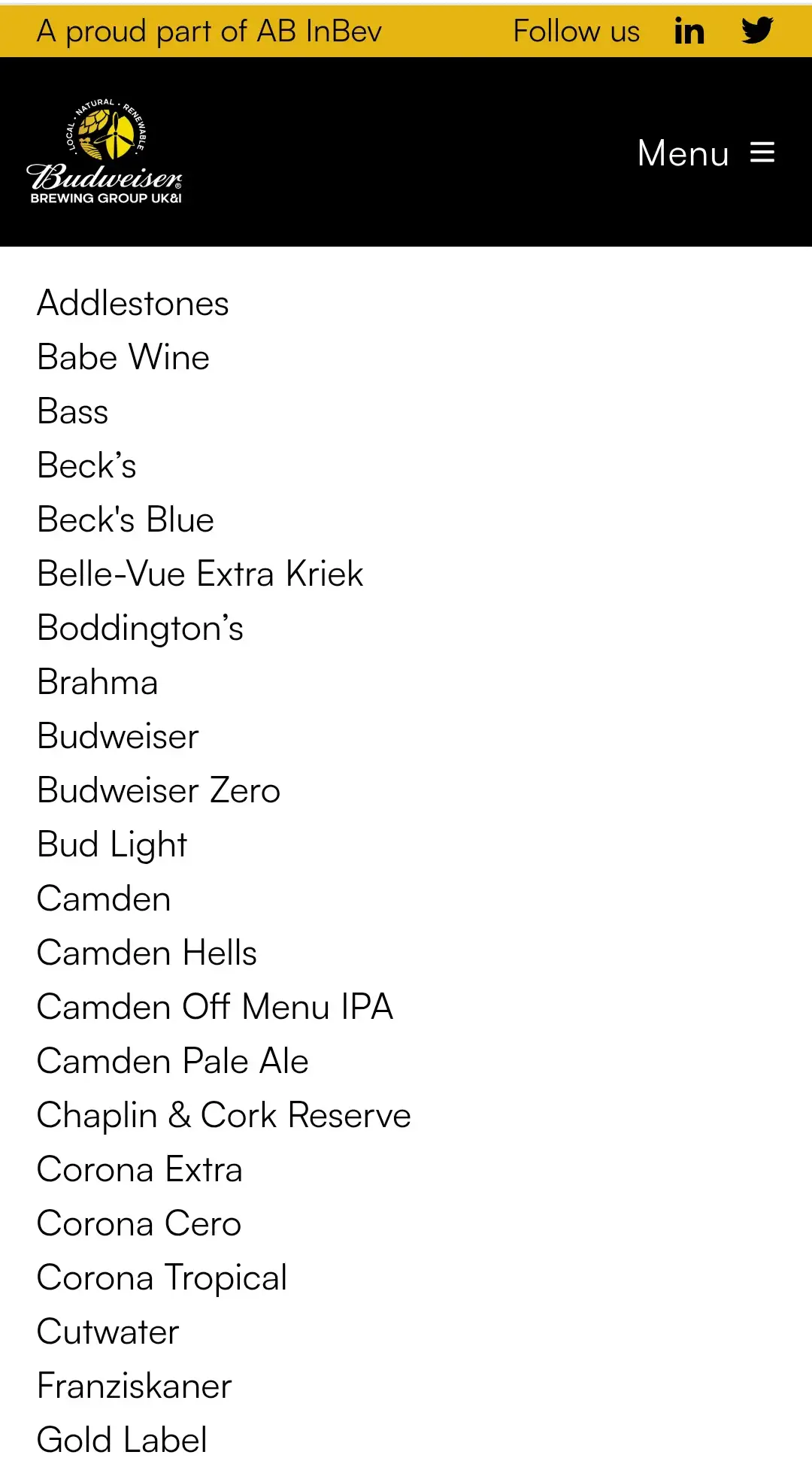Go to the Franziskaner page
Image resolution: width=812 pixels, height=1467 pixels.
[x=135, y=1386]
